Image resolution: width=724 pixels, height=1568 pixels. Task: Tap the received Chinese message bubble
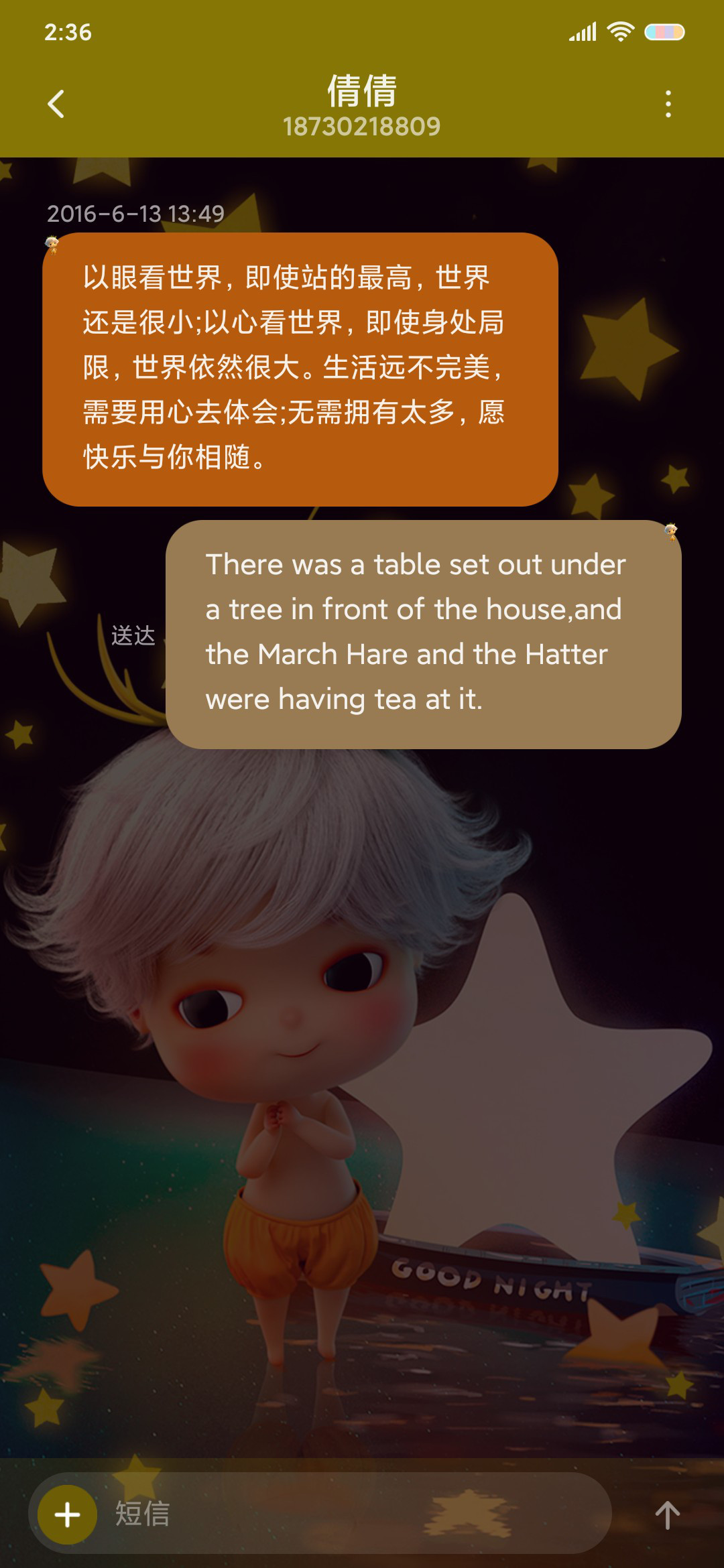point(300,369)
